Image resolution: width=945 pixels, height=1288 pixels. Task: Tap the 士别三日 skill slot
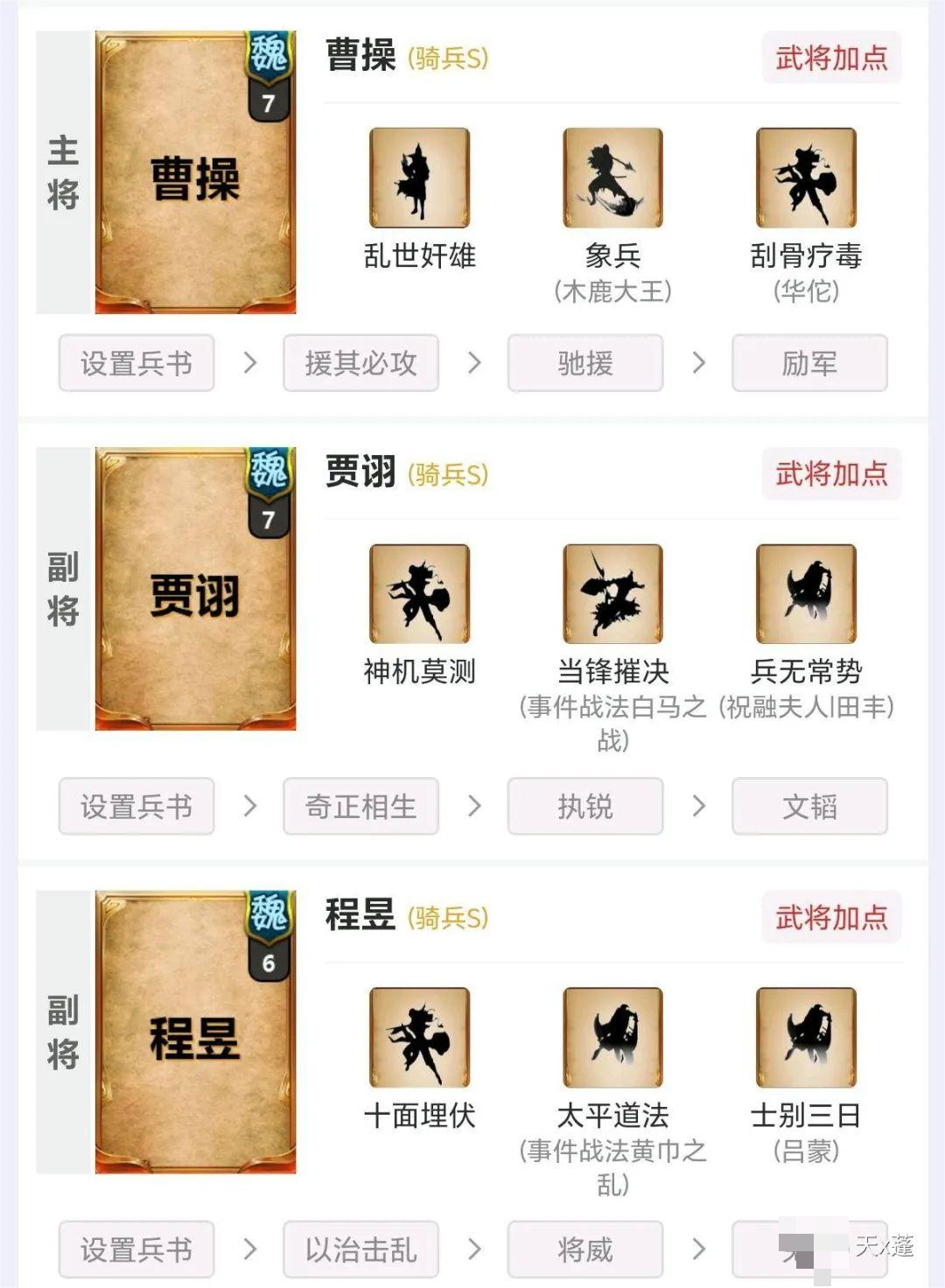(806, 1038)
